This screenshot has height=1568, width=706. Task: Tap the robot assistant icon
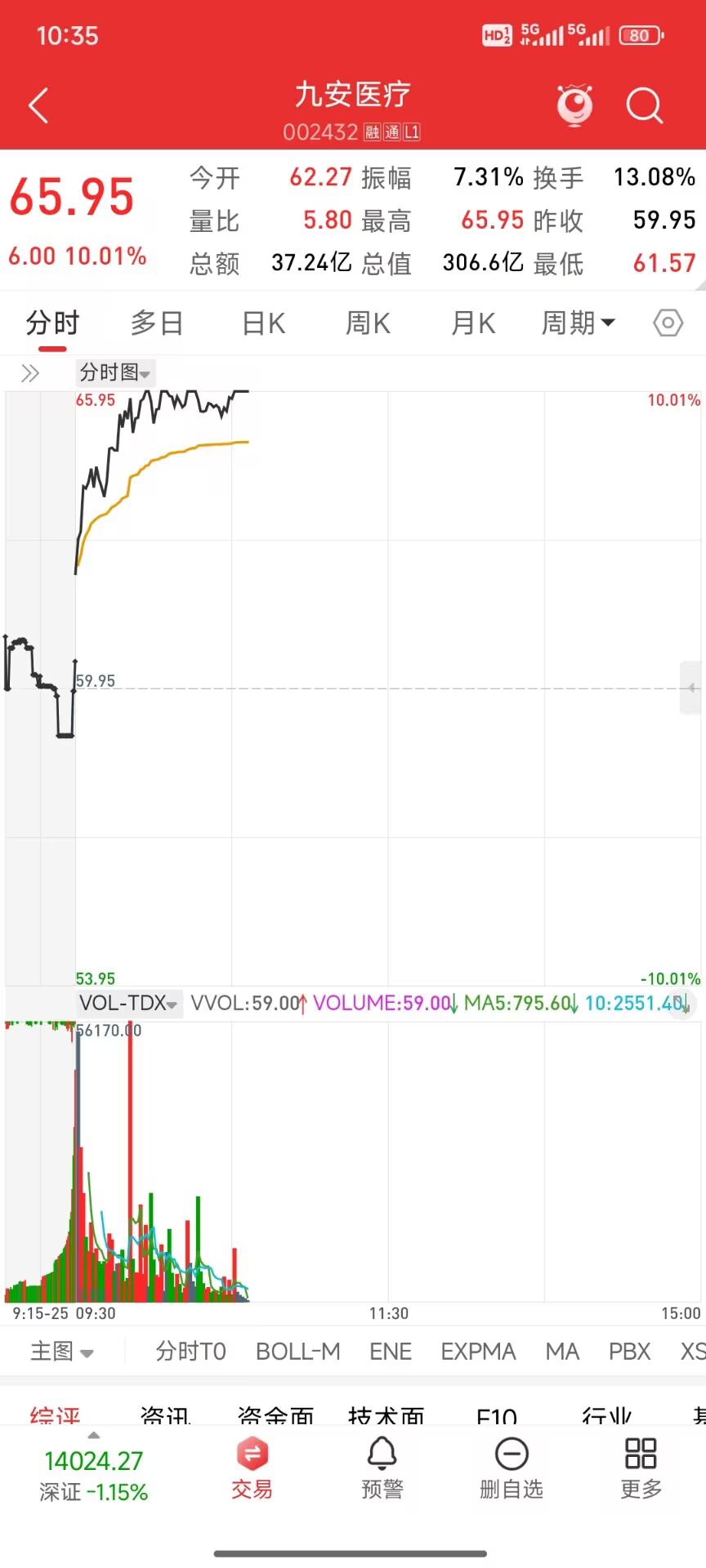pyautogui.click(x=575, y=105)
